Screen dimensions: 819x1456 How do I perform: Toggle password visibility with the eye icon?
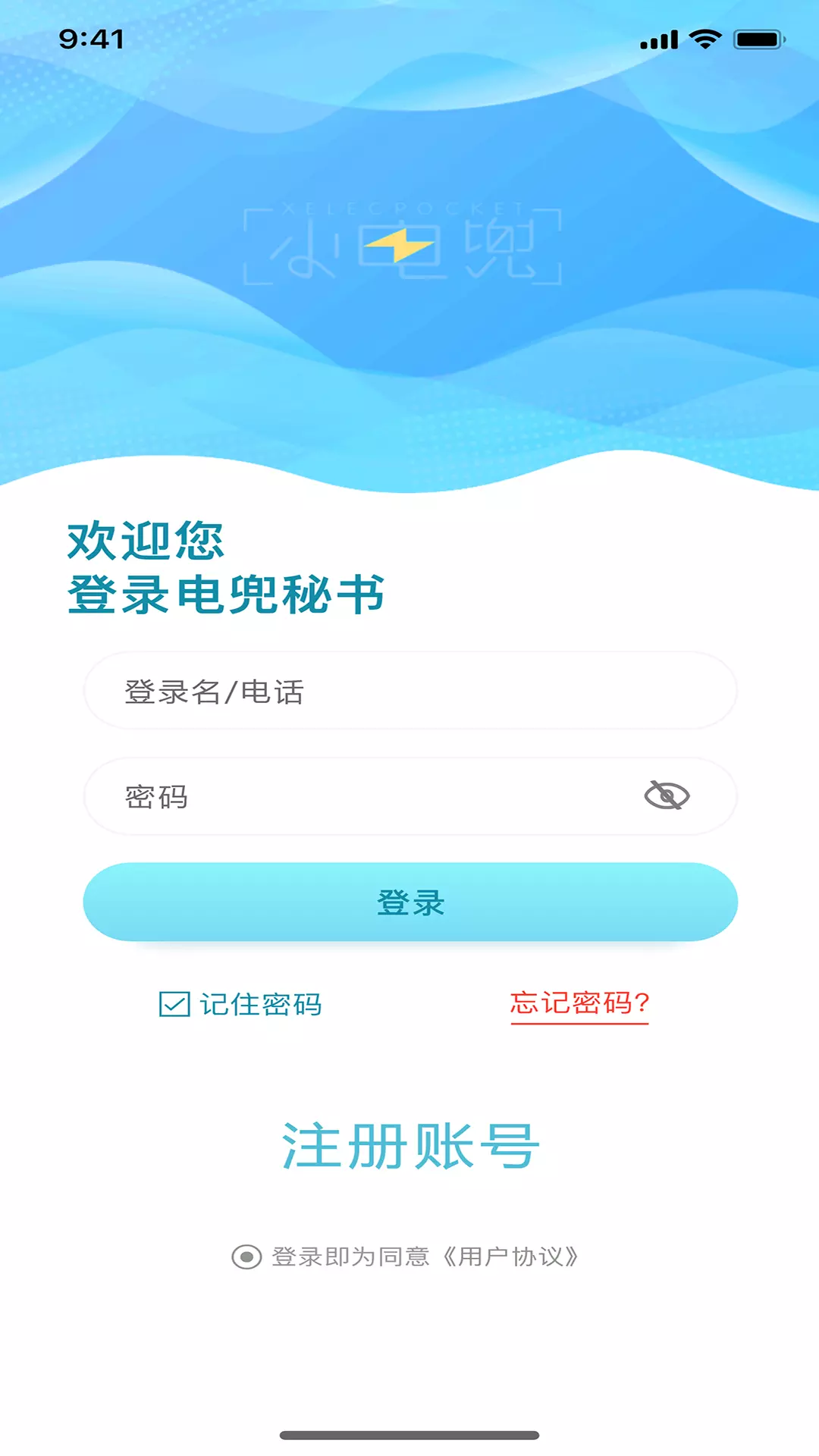[x=667, y=795]
